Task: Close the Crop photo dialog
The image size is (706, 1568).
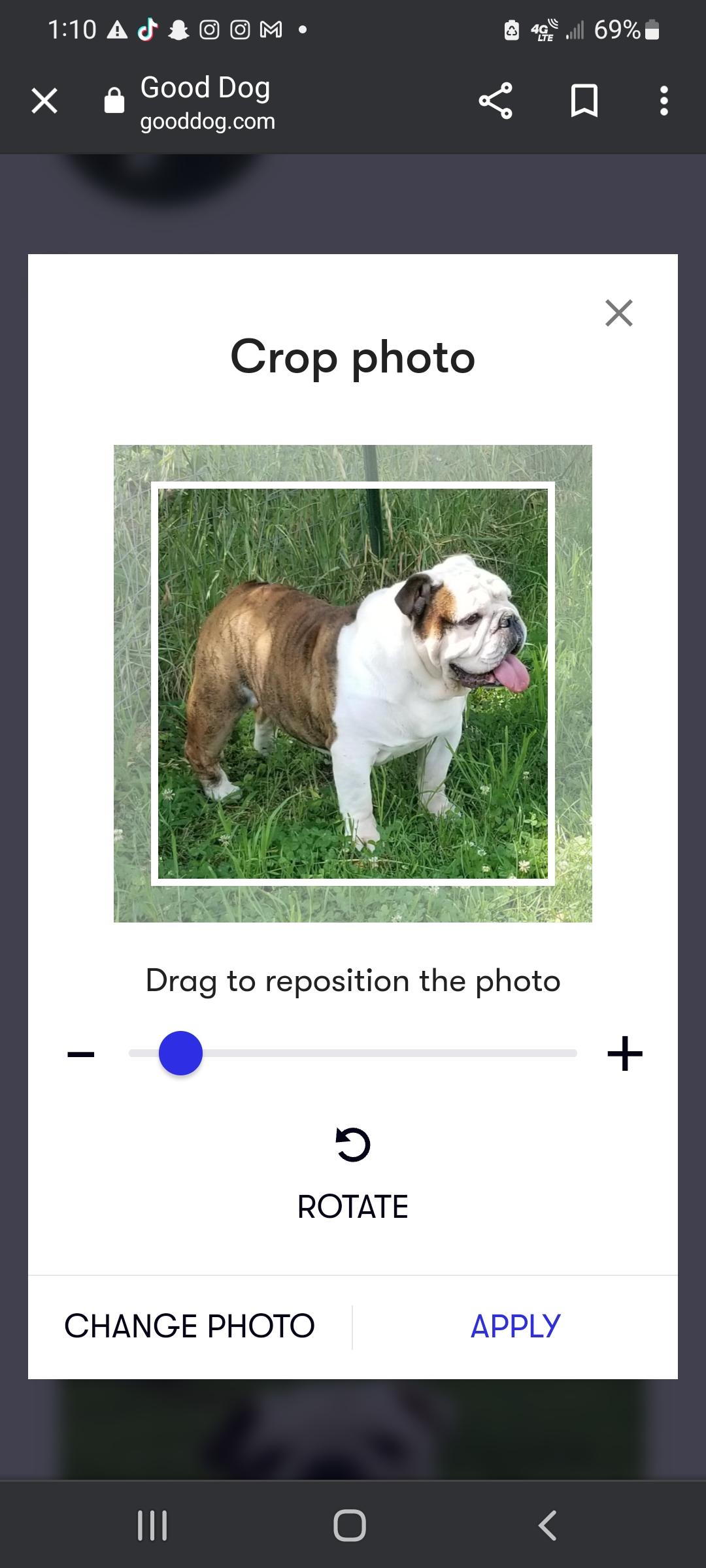Action: (618, 313)
